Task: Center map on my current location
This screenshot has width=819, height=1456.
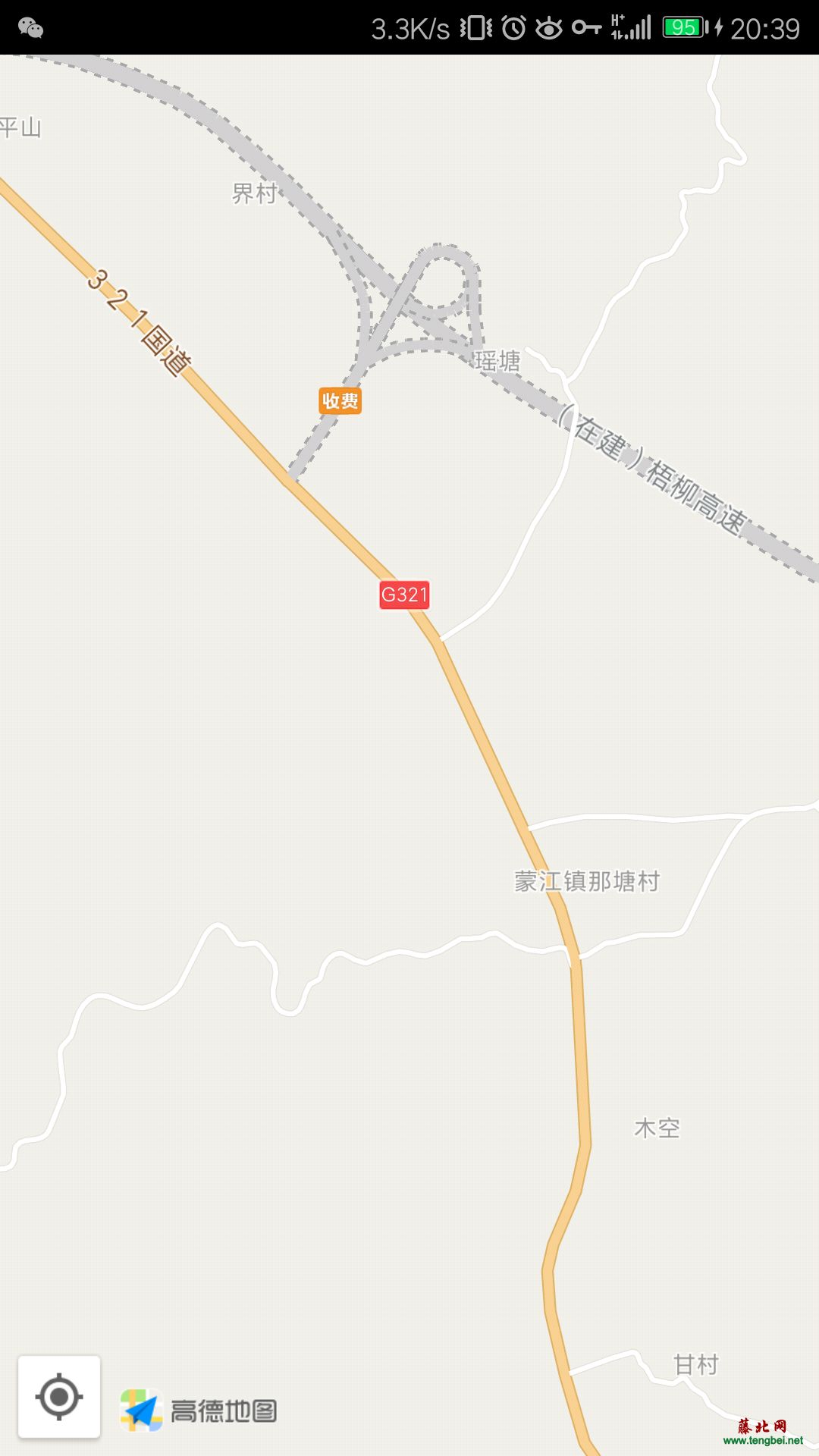Action: [59, 1396]
